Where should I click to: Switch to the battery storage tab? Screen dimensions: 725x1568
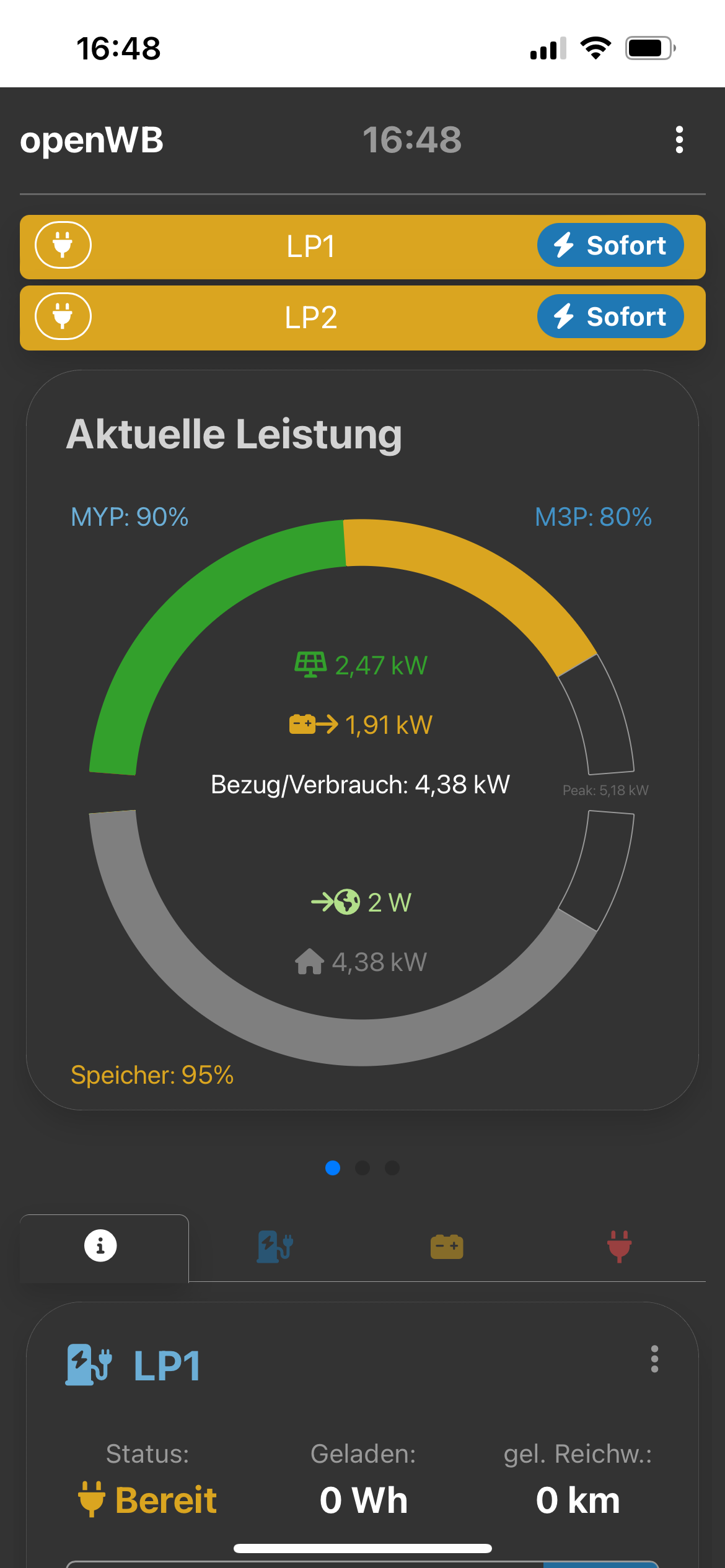coord(447,1247)
